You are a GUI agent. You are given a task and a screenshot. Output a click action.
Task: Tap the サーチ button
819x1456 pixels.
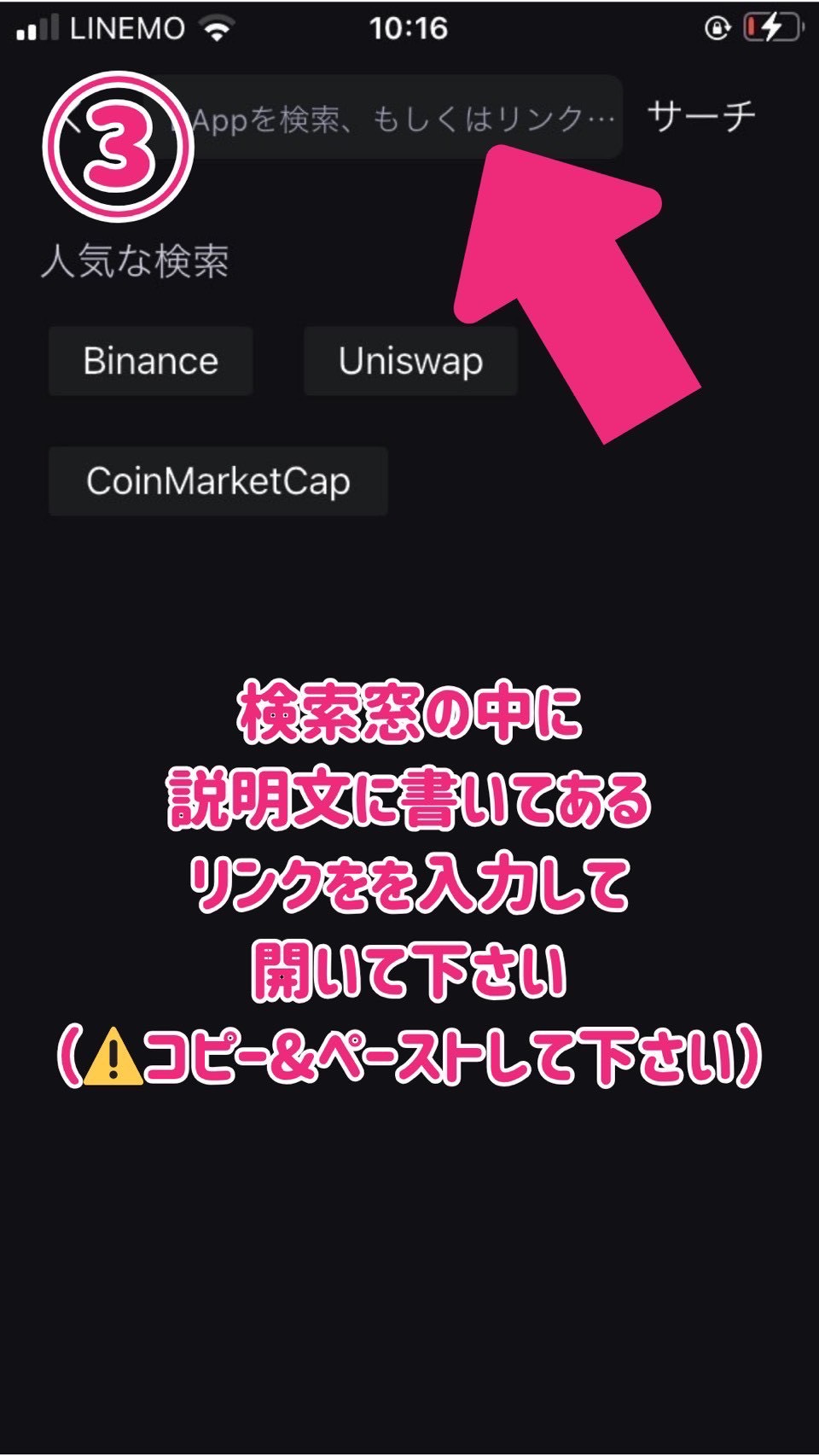701,116
